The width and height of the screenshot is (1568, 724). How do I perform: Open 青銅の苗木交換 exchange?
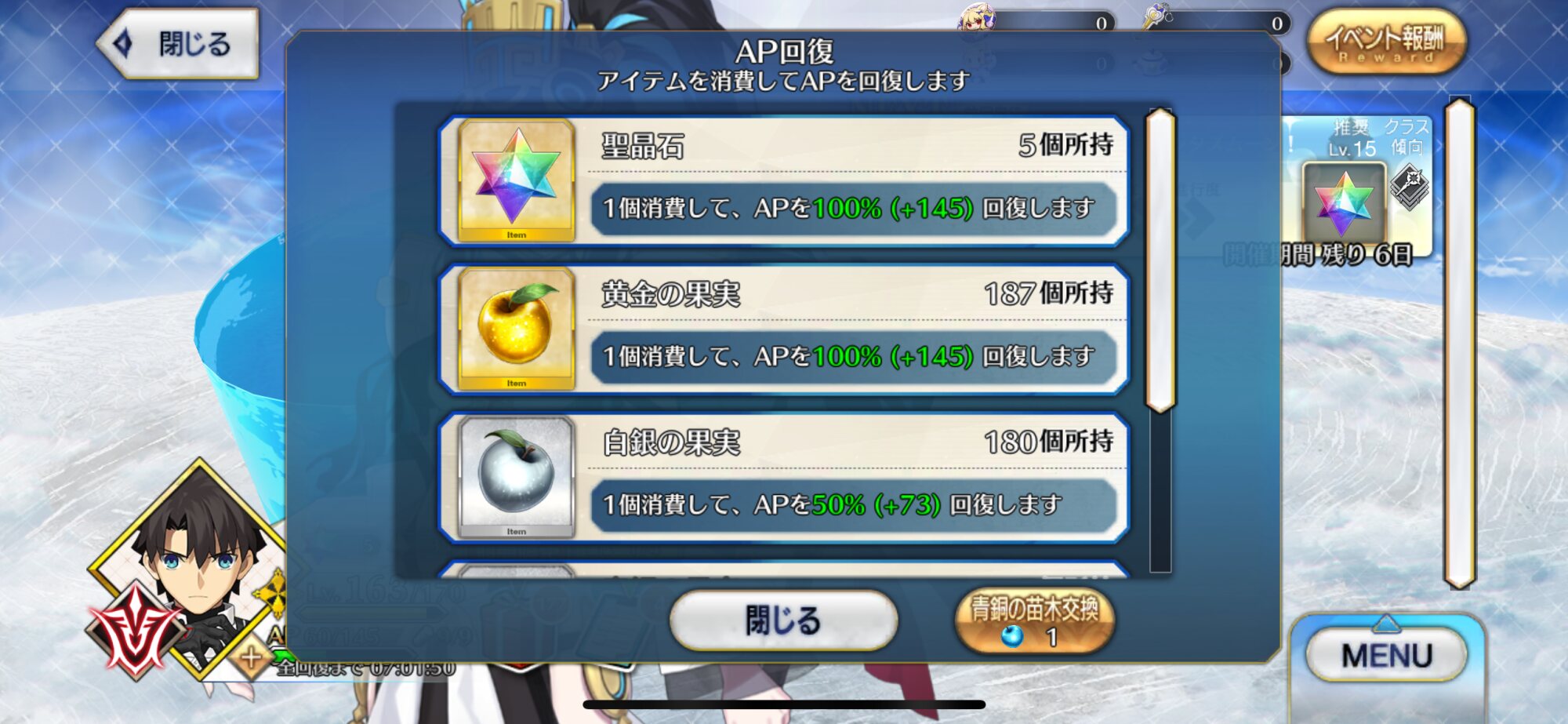(1034, 620)
